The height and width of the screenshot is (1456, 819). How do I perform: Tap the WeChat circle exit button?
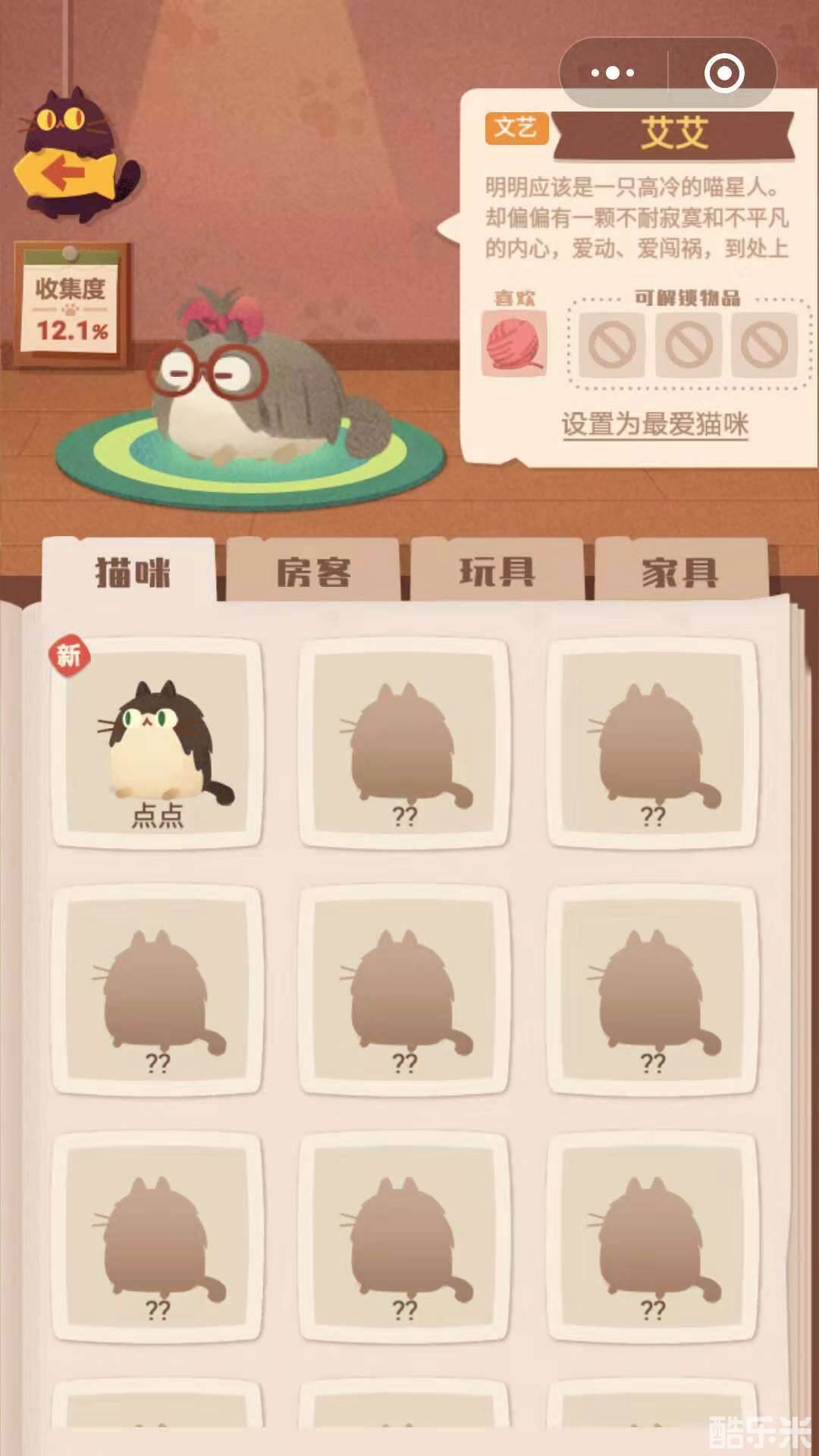[724, 71]
